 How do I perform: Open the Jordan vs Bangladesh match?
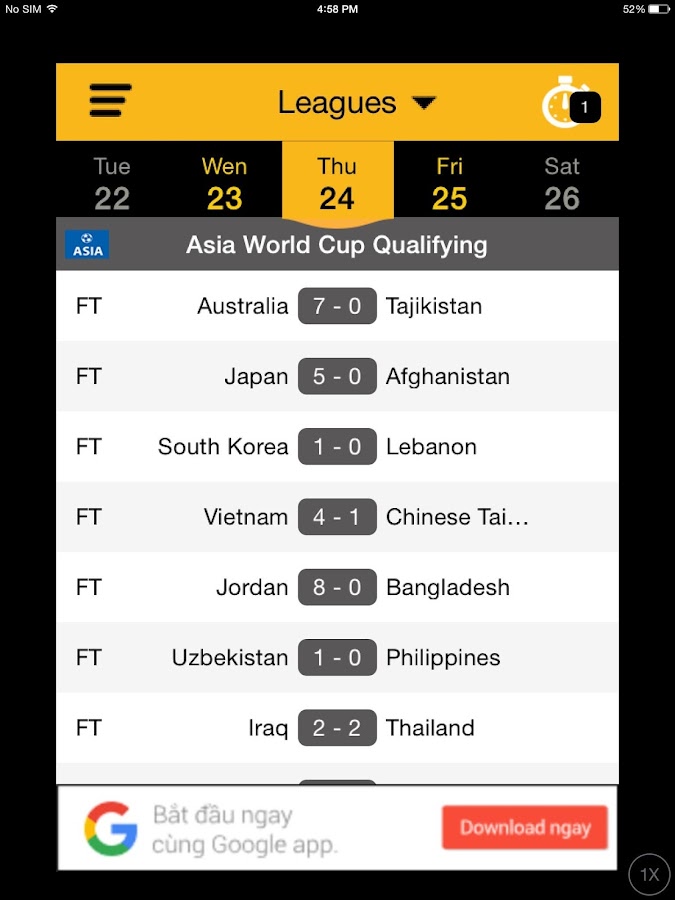tap(337, 587)
